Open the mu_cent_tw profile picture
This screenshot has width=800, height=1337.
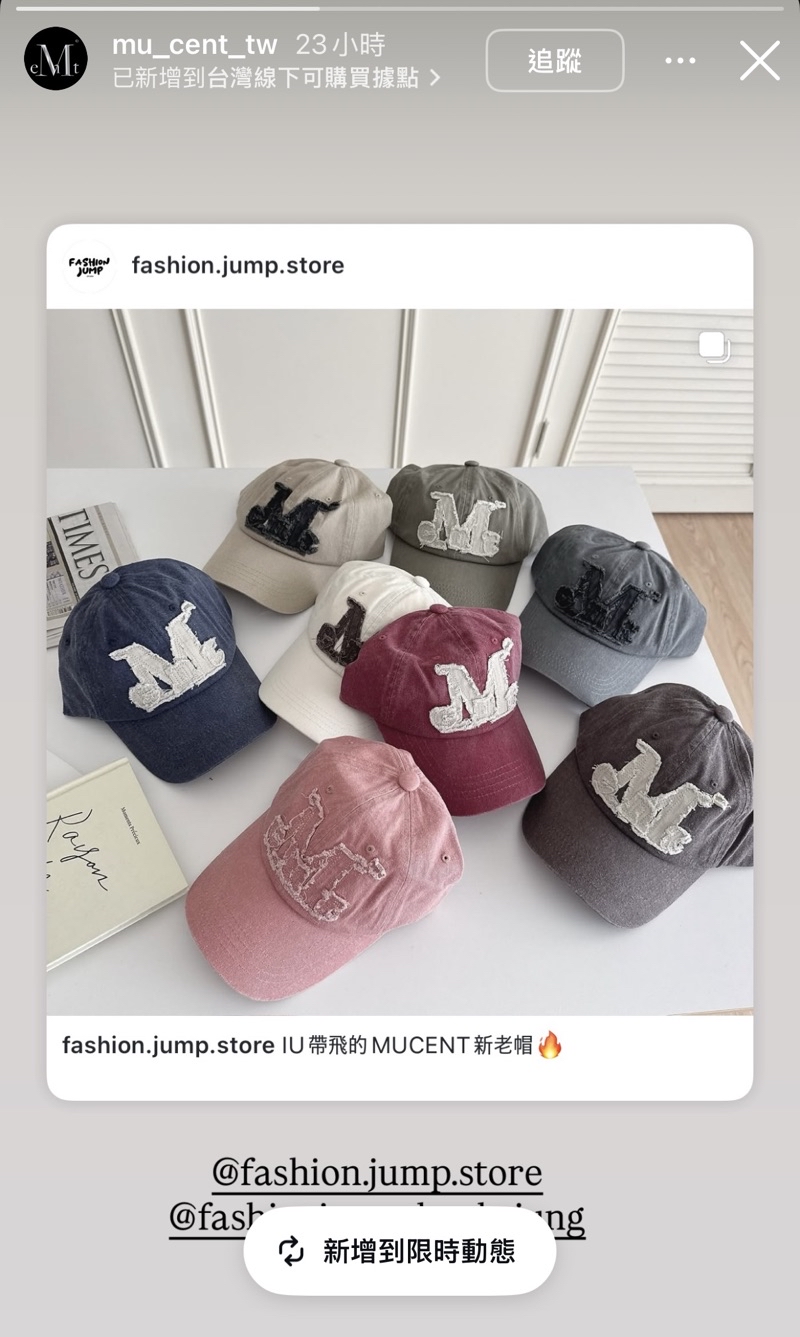point(56,60)
